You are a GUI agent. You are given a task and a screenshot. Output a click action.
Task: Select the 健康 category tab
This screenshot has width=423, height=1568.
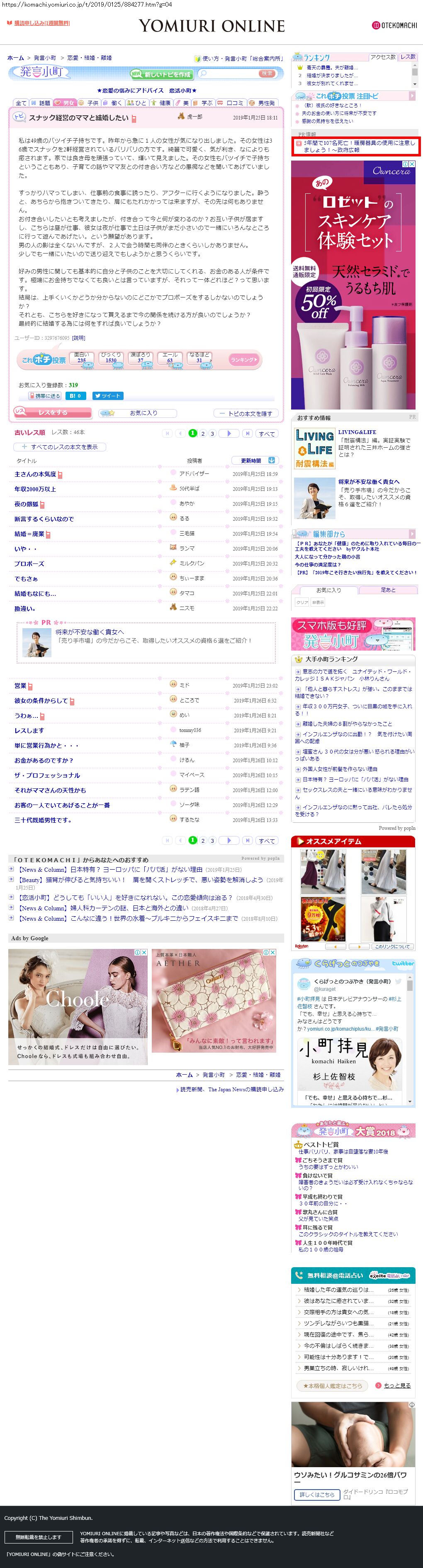coord(160,103)
